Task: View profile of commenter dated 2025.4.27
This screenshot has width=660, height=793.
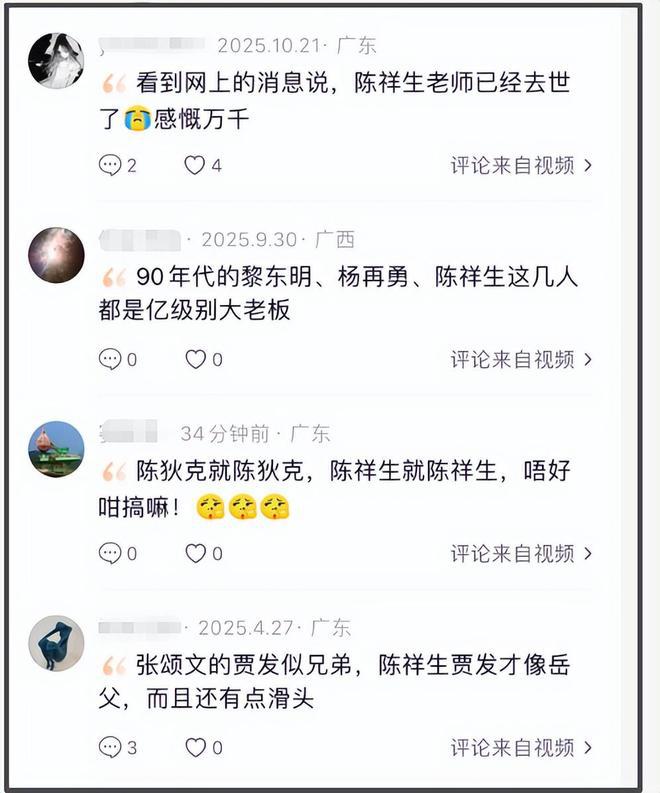Action: pos(56,643)
